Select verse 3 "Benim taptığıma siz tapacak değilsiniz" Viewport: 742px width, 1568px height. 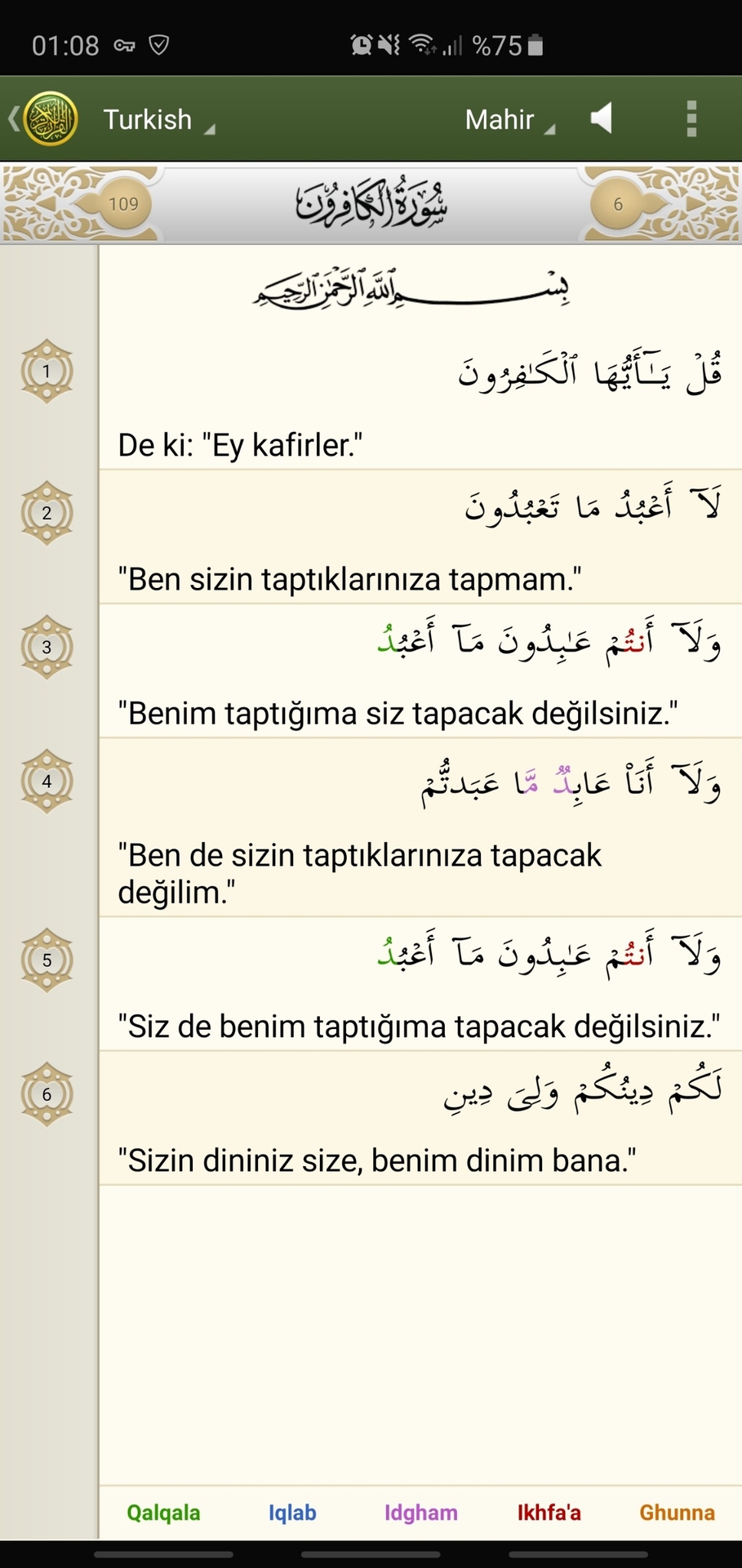pyautogui.click(x=420, y=670)
